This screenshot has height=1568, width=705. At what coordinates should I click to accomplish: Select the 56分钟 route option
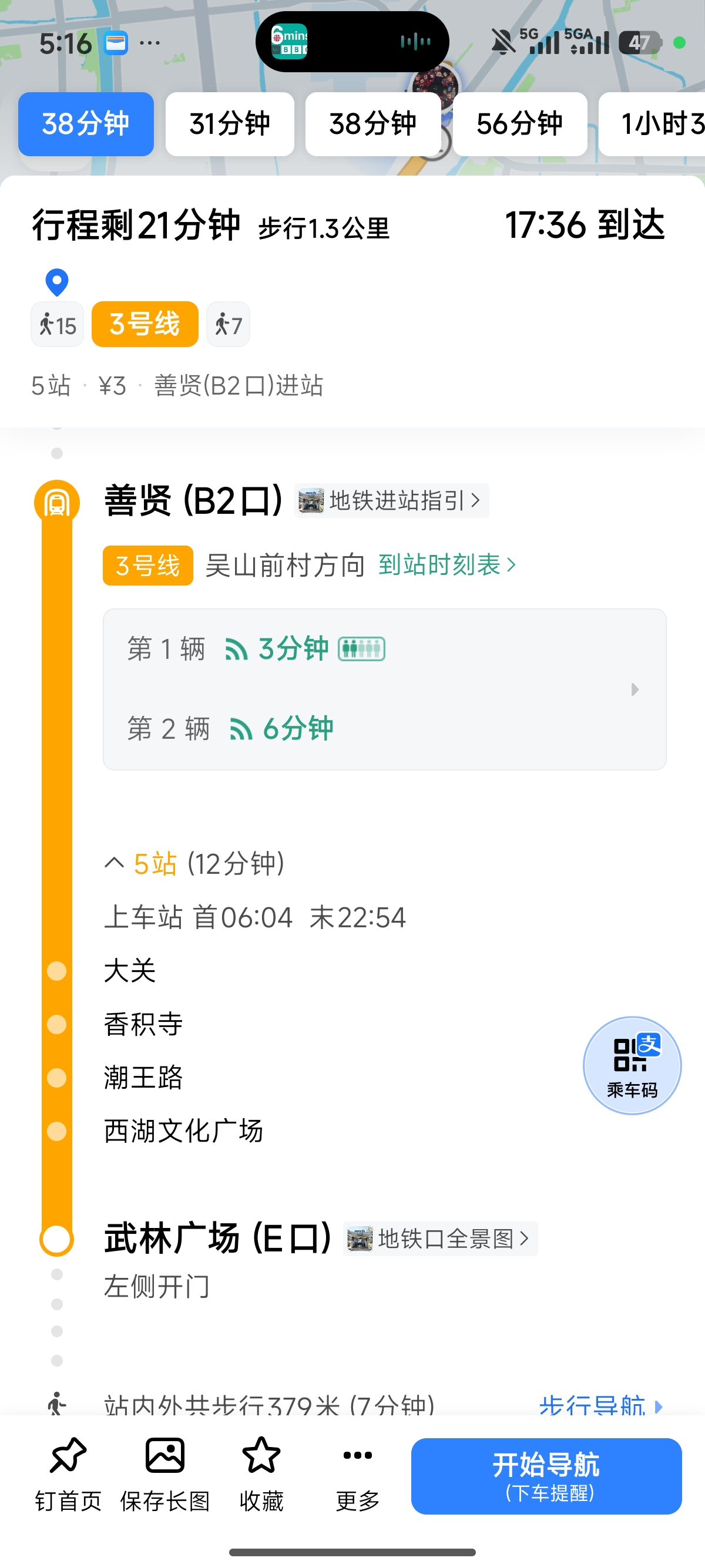pos(520,124)
